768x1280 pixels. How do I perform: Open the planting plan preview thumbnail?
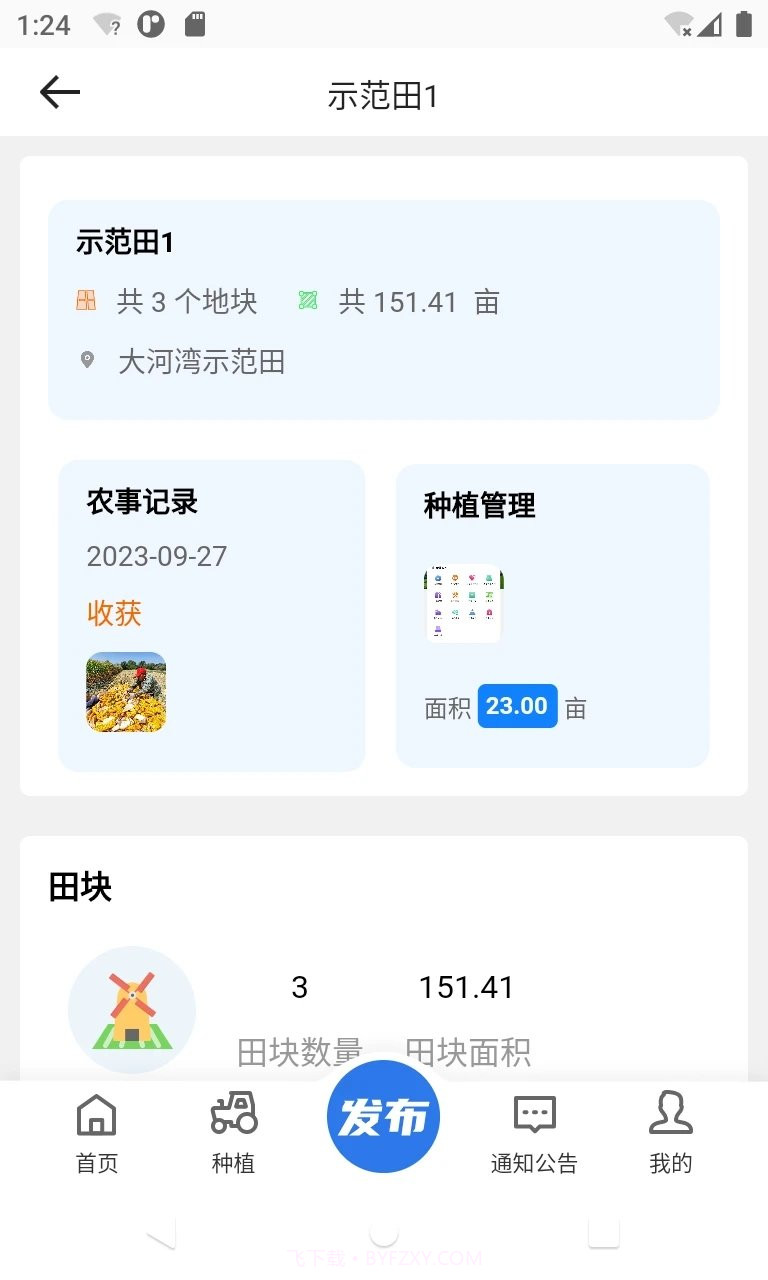click(x=463, y=601)
